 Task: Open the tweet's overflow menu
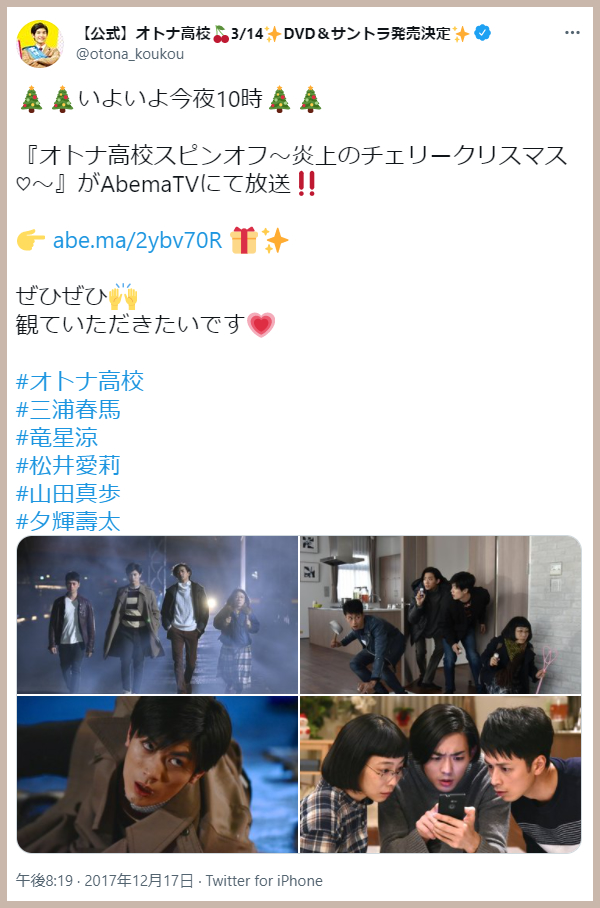coord(572,33)
